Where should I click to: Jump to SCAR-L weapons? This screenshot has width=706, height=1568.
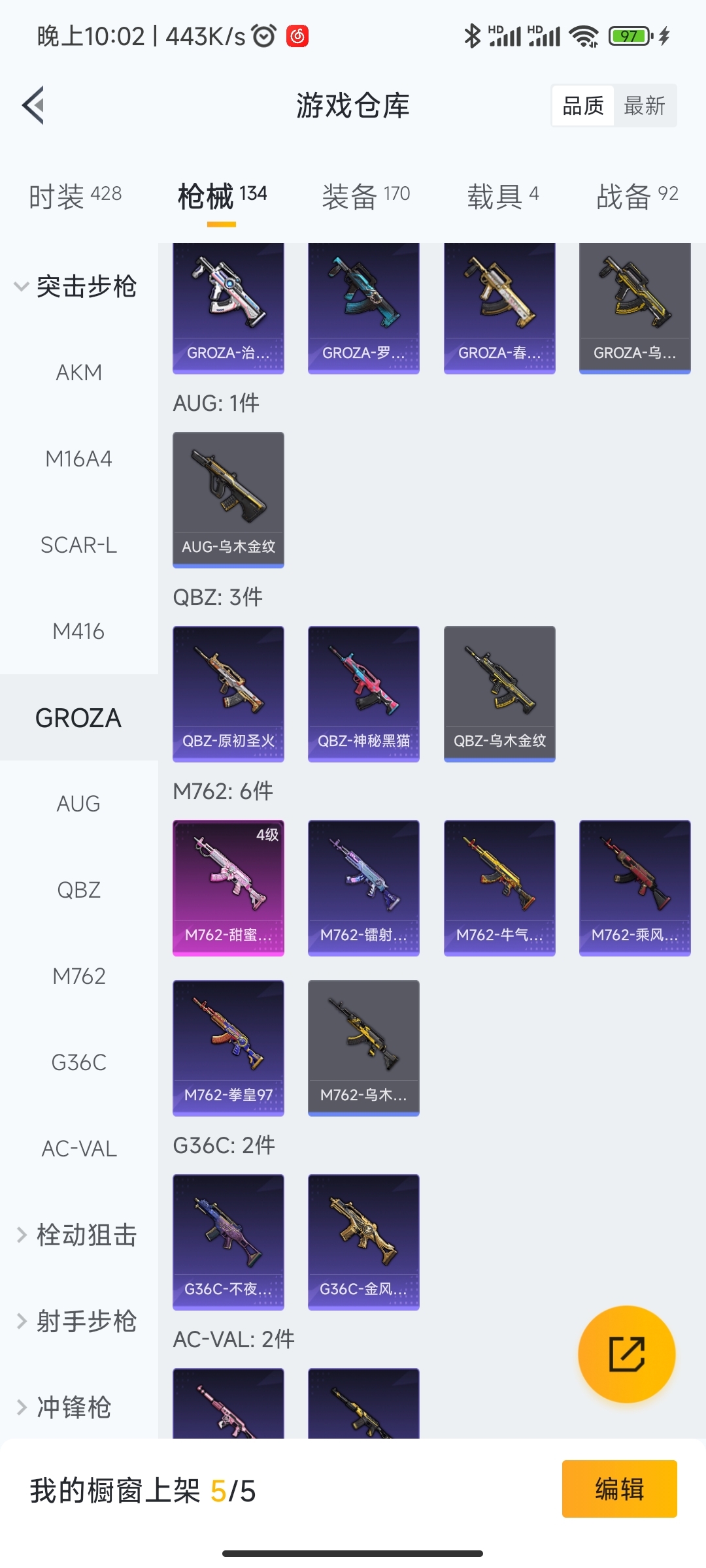78,545
